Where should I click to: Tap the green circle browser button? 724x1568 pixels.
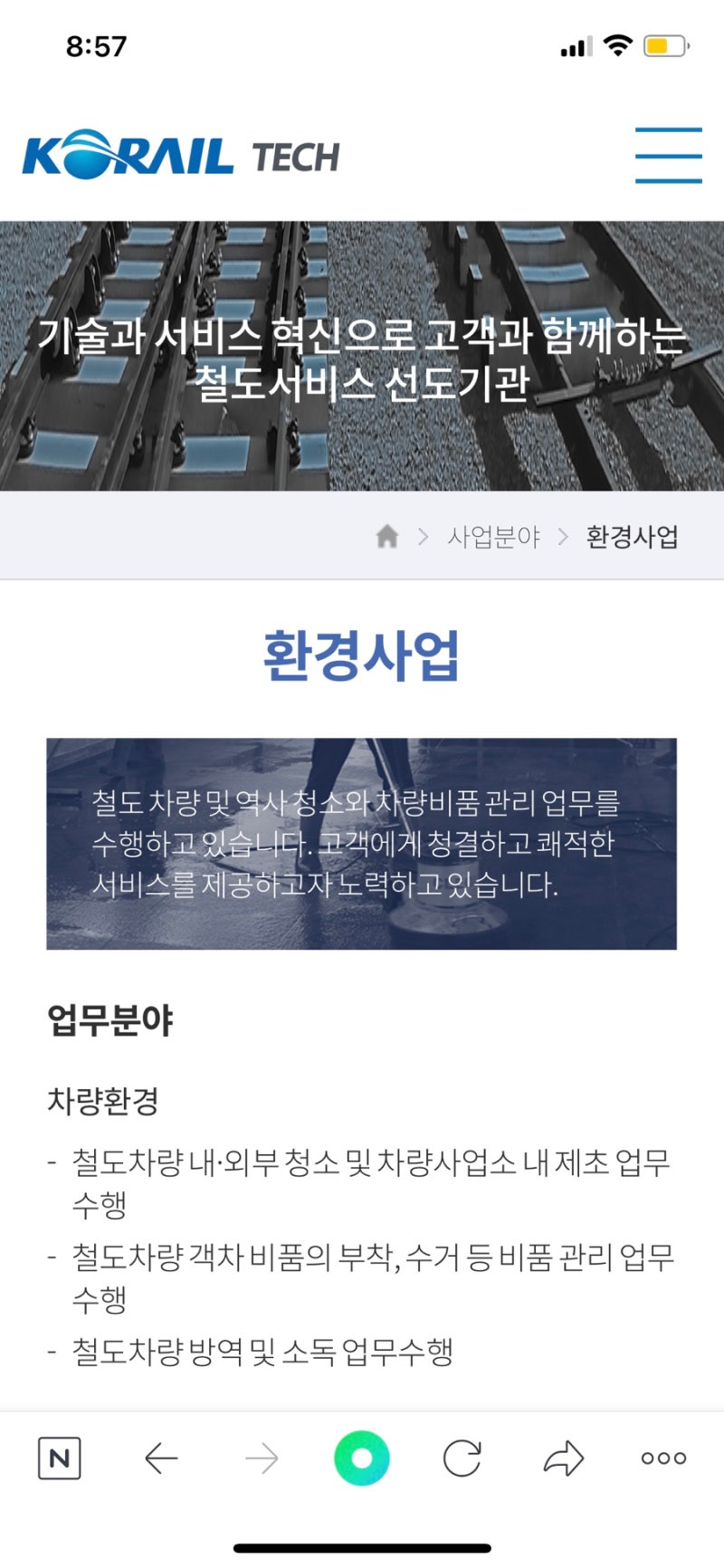pos(362,1458)
